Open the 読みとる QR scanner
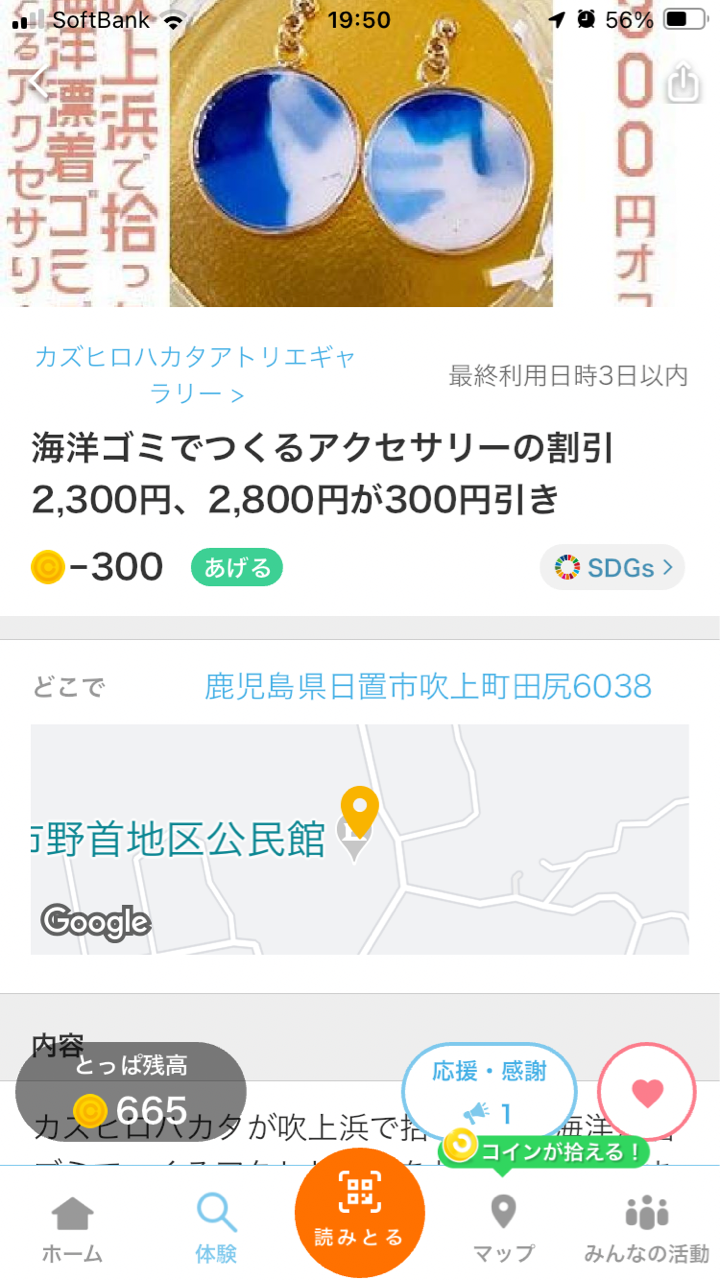Image resolution: width=720 pixels, height=1280 pixels. click(x=360, y=1213)
